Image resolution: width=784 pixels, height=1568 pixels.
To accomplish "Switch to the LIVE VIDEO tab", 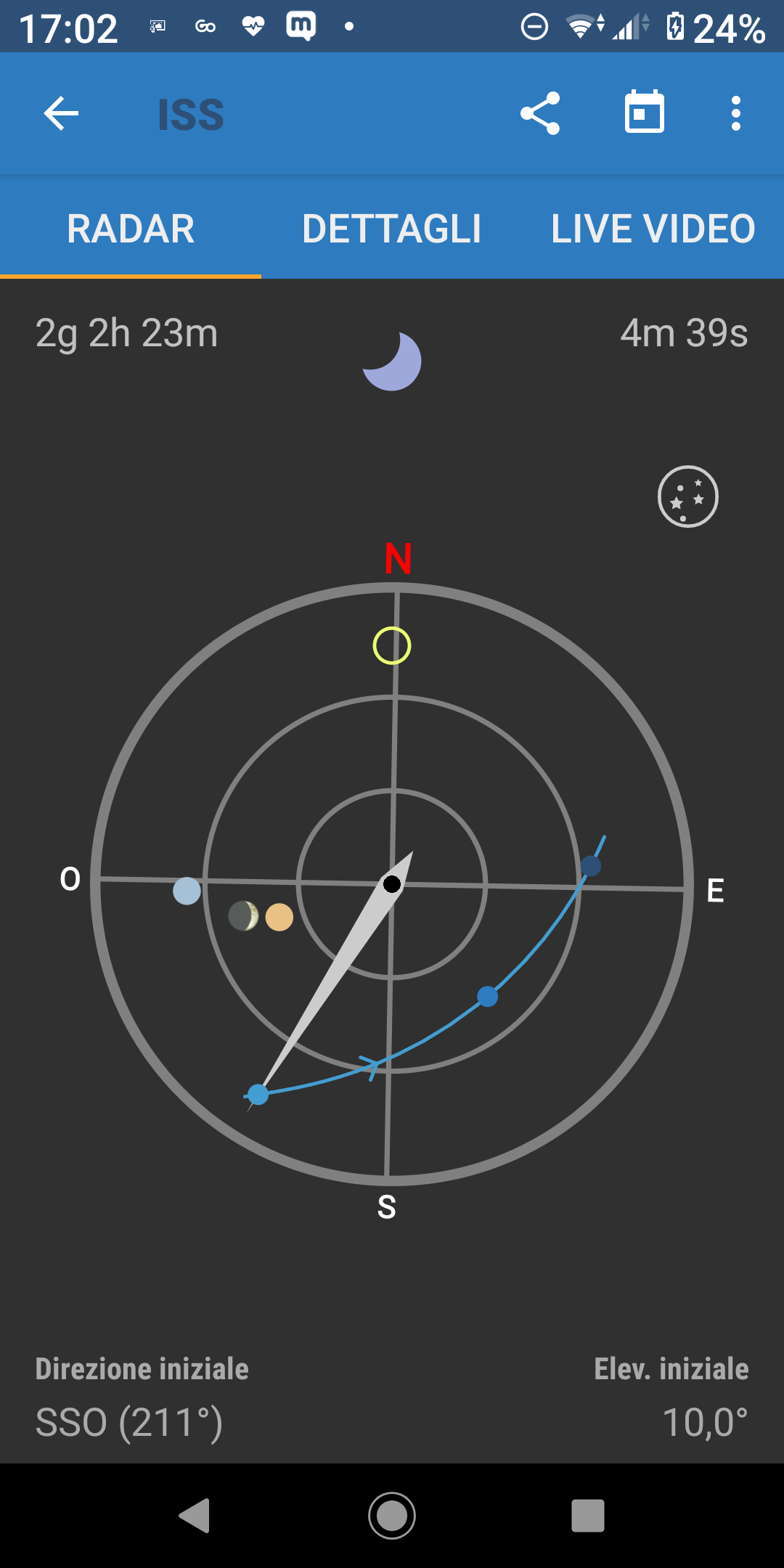I will tap(653, 229).
